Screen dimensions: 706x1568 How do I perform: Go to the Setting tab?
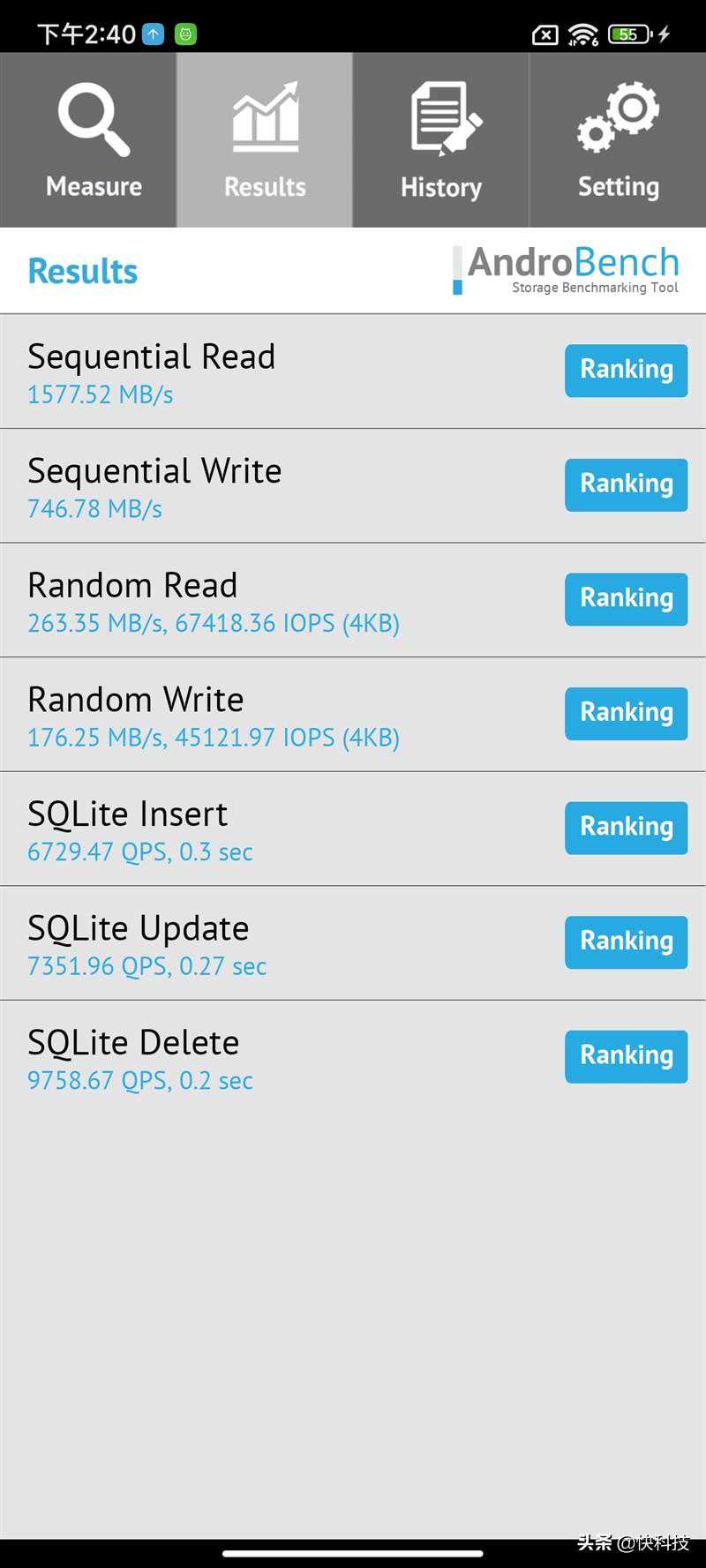click(618, 139)
